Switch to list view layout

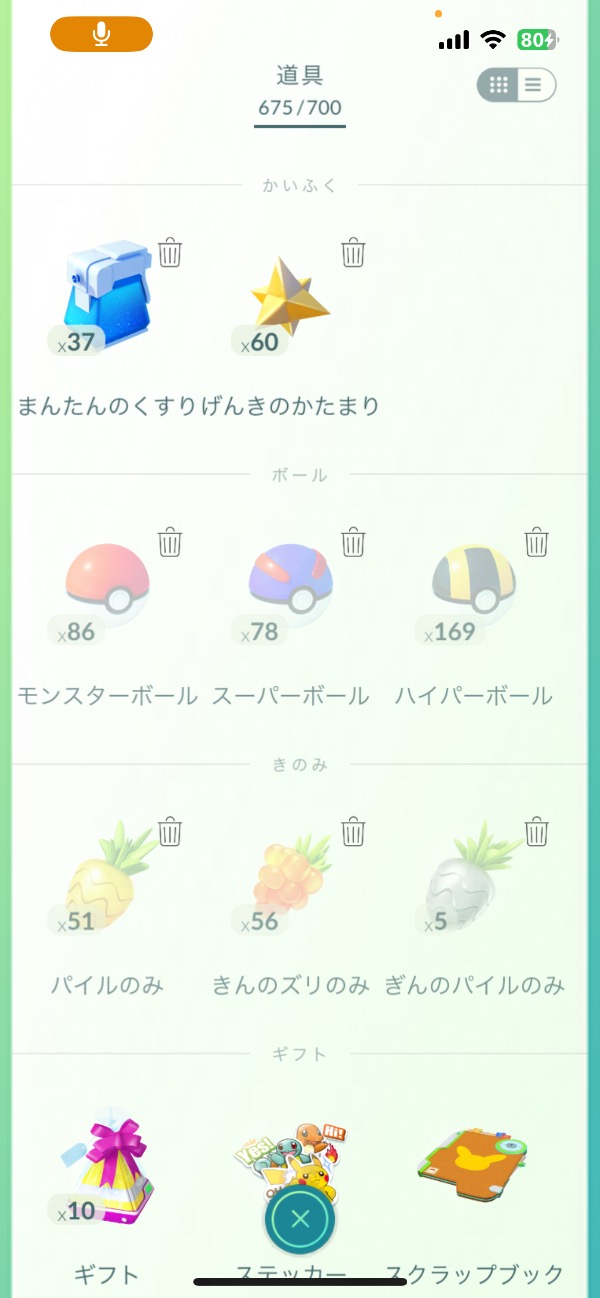[x=534, y=85]
